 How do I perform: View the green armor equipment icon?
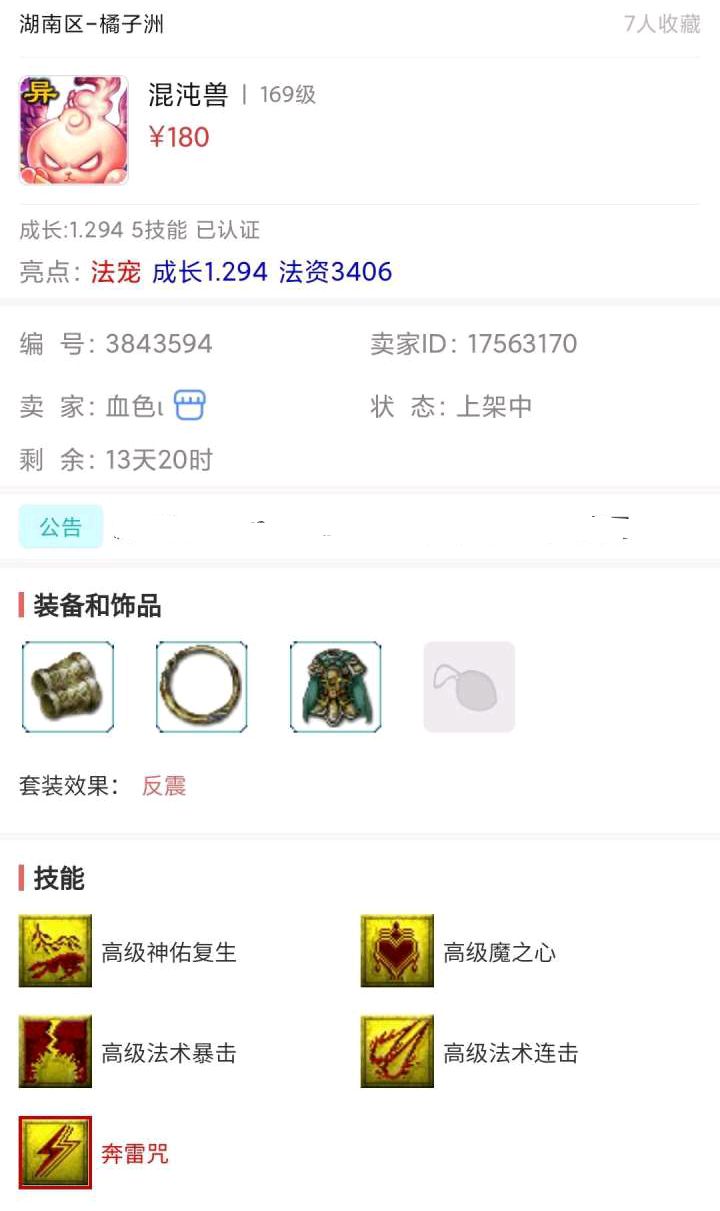click(334, 686)
